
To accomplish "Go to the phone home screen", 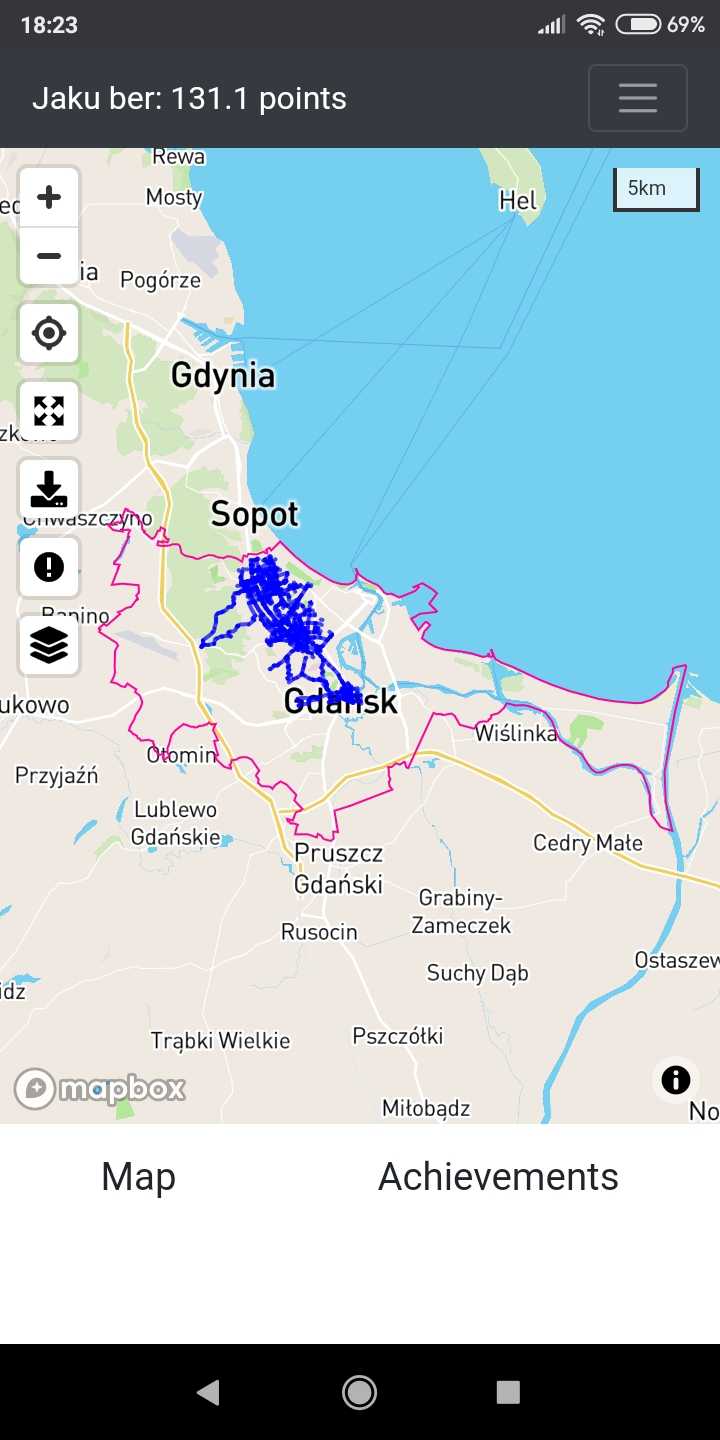I will pyautogui.click(x=359, y=1392).
